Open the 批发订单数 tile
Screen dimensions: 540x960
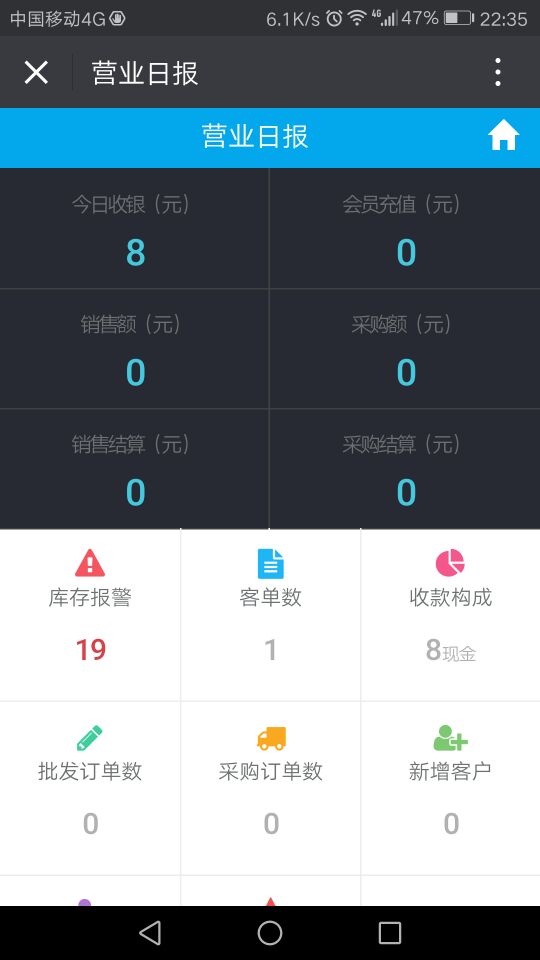(90, 789)
